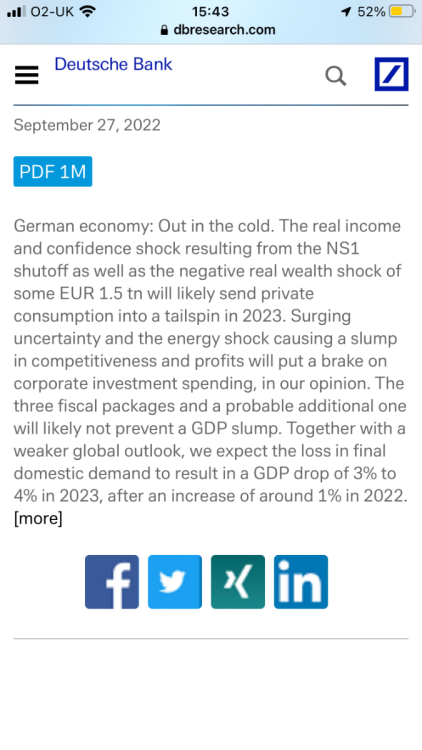The height and width of the screenshot is (750, 422).
Task: Download the PDF 1M file
Action: point(53,171)
